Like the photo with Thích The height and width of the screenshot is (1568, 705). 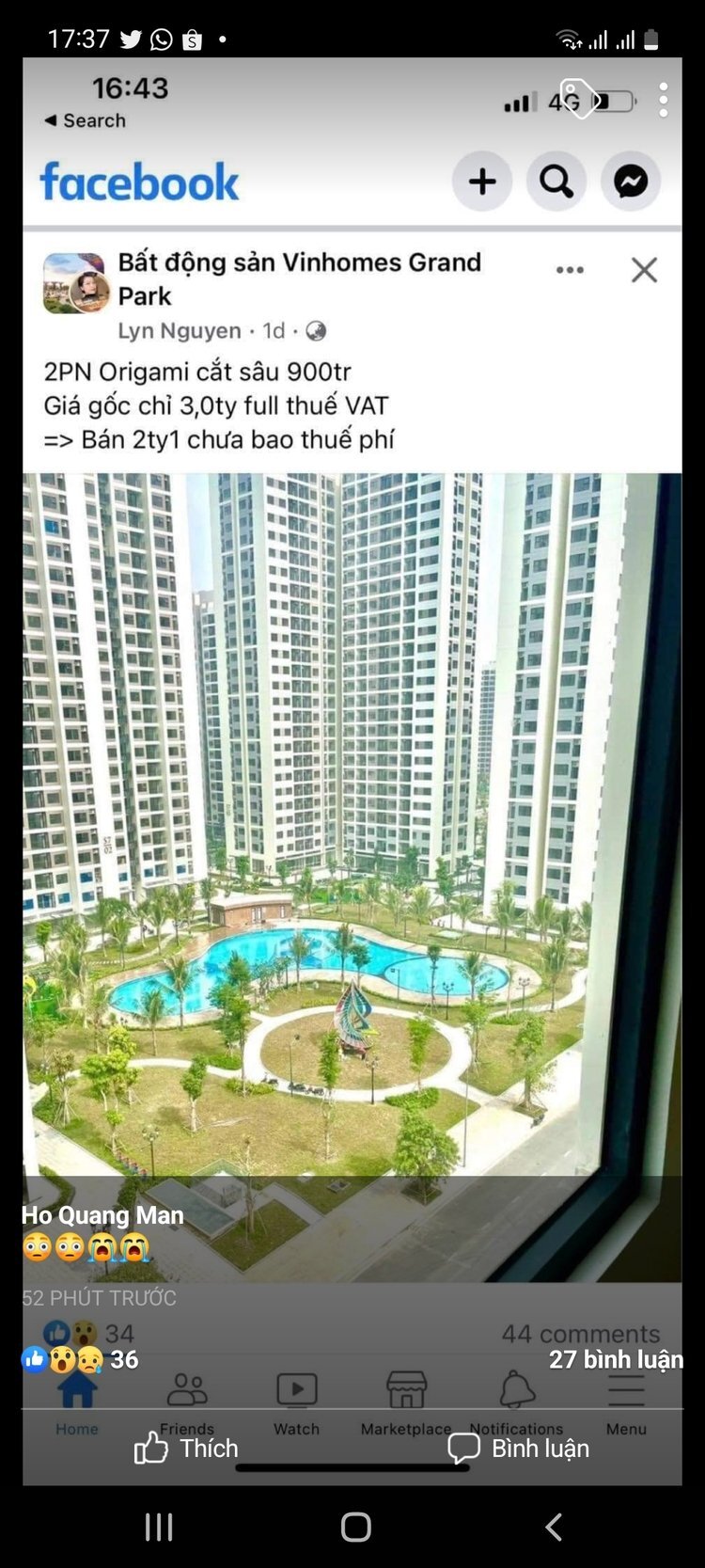186,1448
